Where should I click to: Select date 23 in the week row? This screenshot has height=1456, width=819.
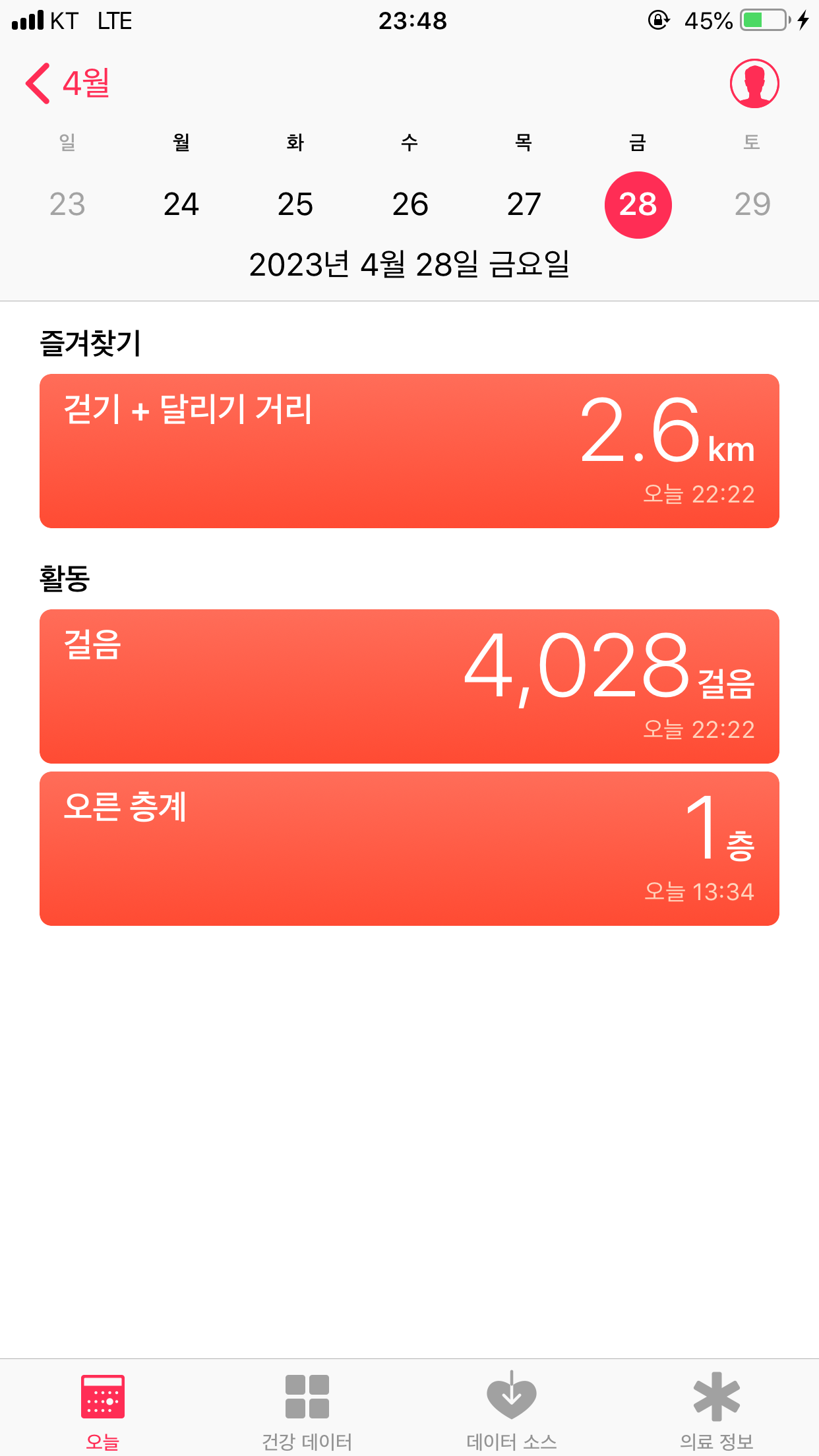(x=67, y=204)
